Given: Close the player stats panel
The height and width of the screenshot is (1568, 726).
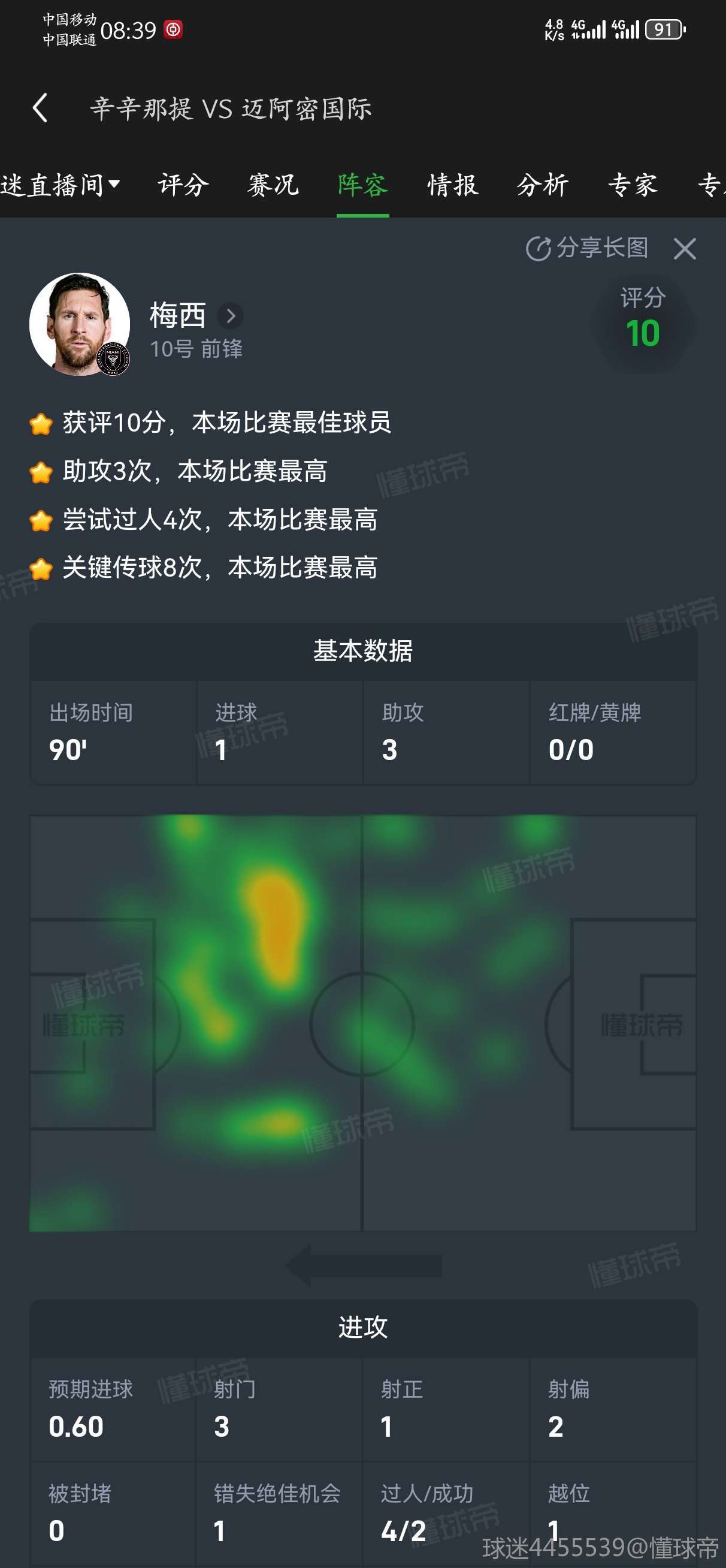Looking at the screenshot, I should (x=685, y=248).
